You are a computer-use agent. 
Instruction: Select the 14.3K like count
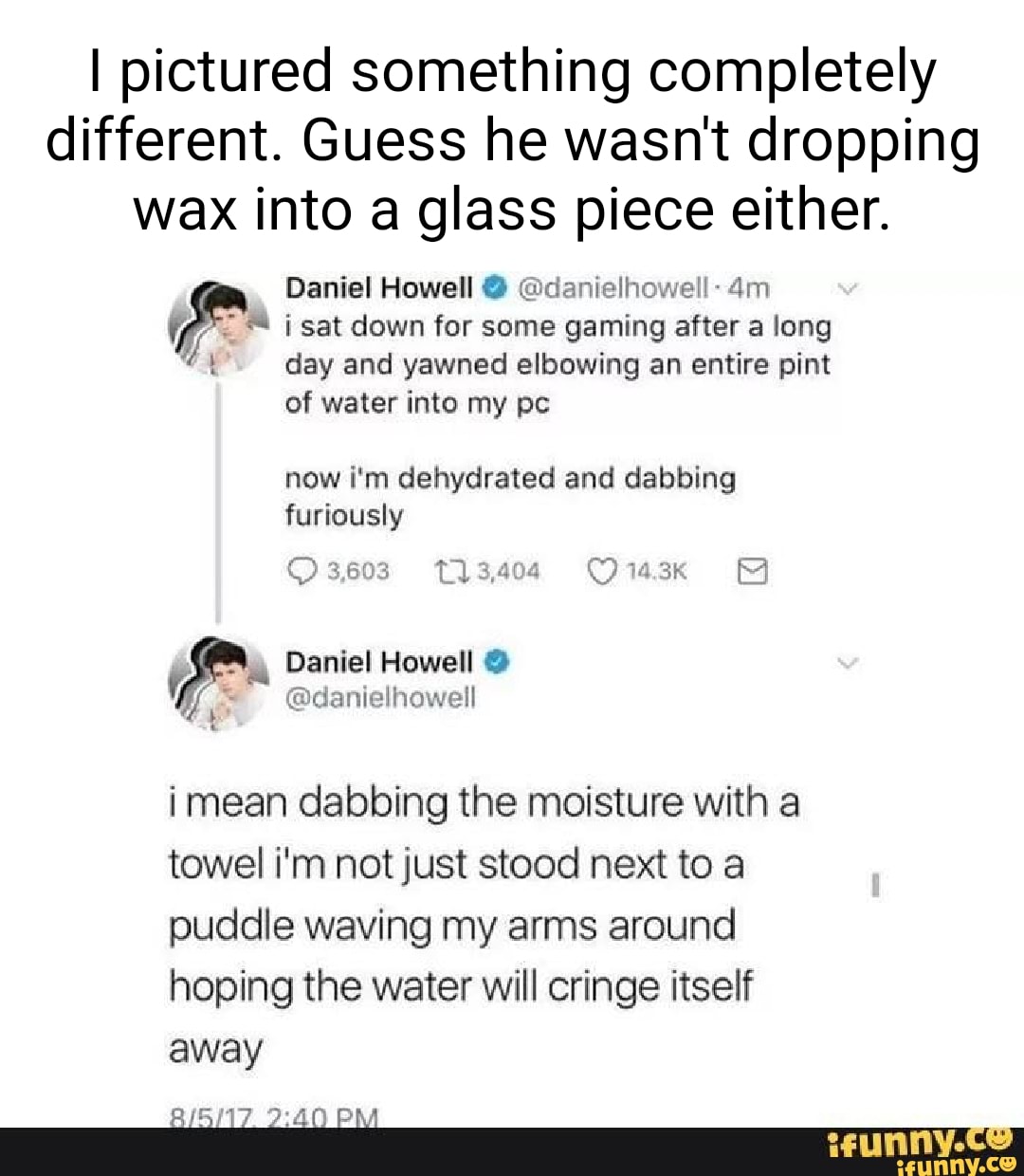coord(656,570)
